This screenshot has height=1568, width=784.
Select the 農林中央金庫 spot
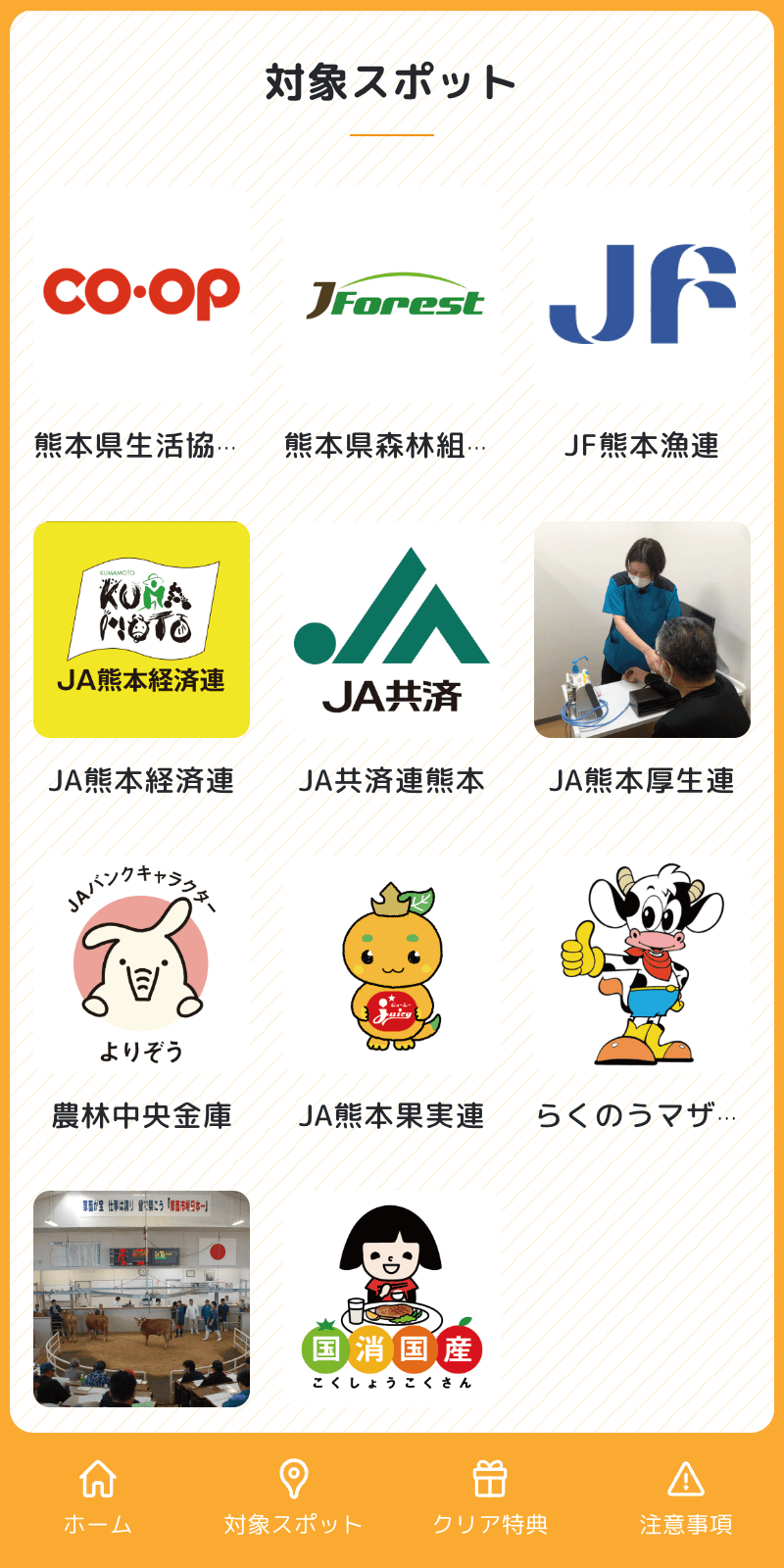coord(141,995)
